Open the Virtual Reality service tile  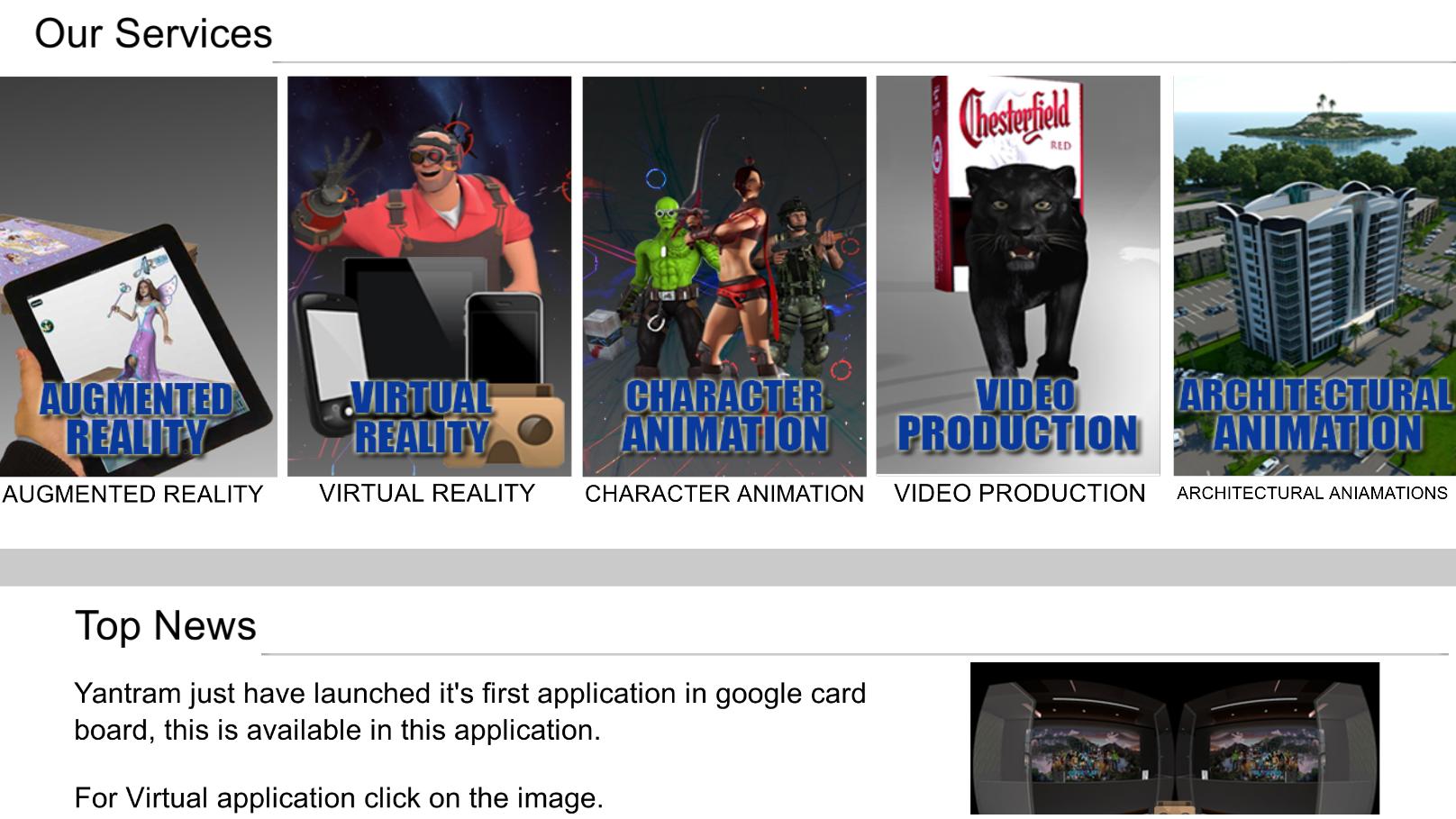click(429, 277)
